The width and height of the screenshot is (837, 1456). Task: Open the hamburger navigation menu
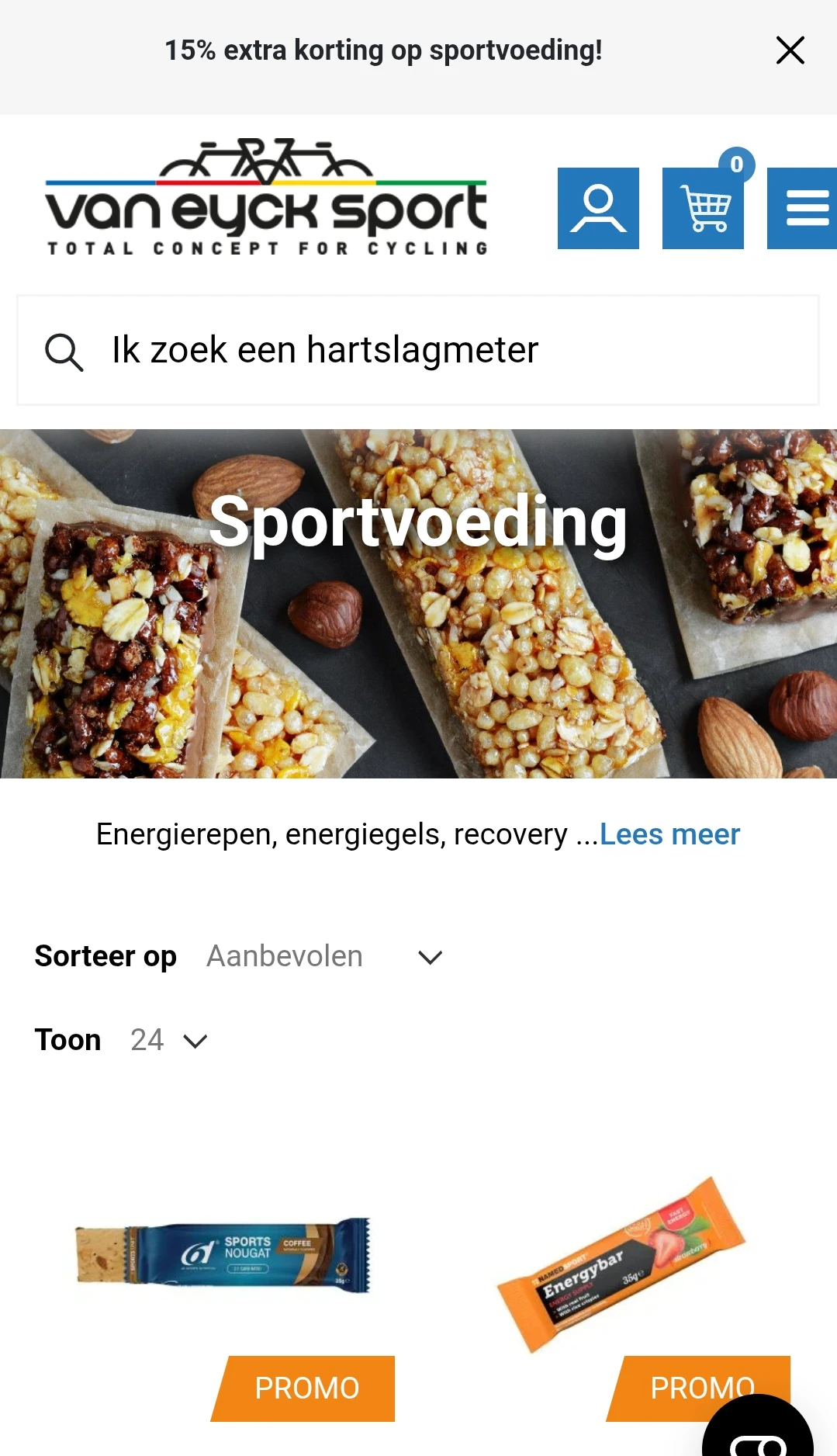tap(807, 207)
